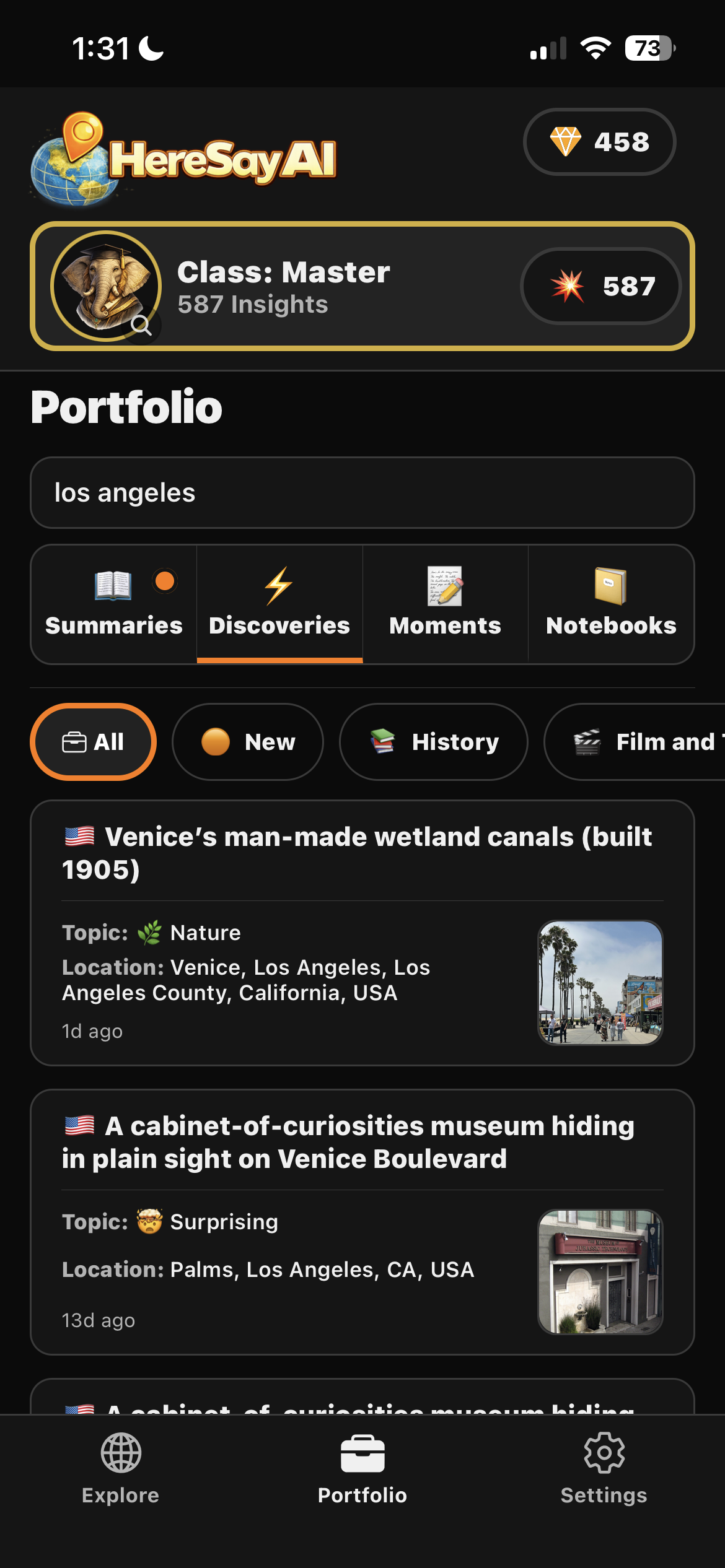This screenshot has width=725, height=1568.
Task: Click the Moments memo-and-pencil icon
Action: [x=444, y=585]
